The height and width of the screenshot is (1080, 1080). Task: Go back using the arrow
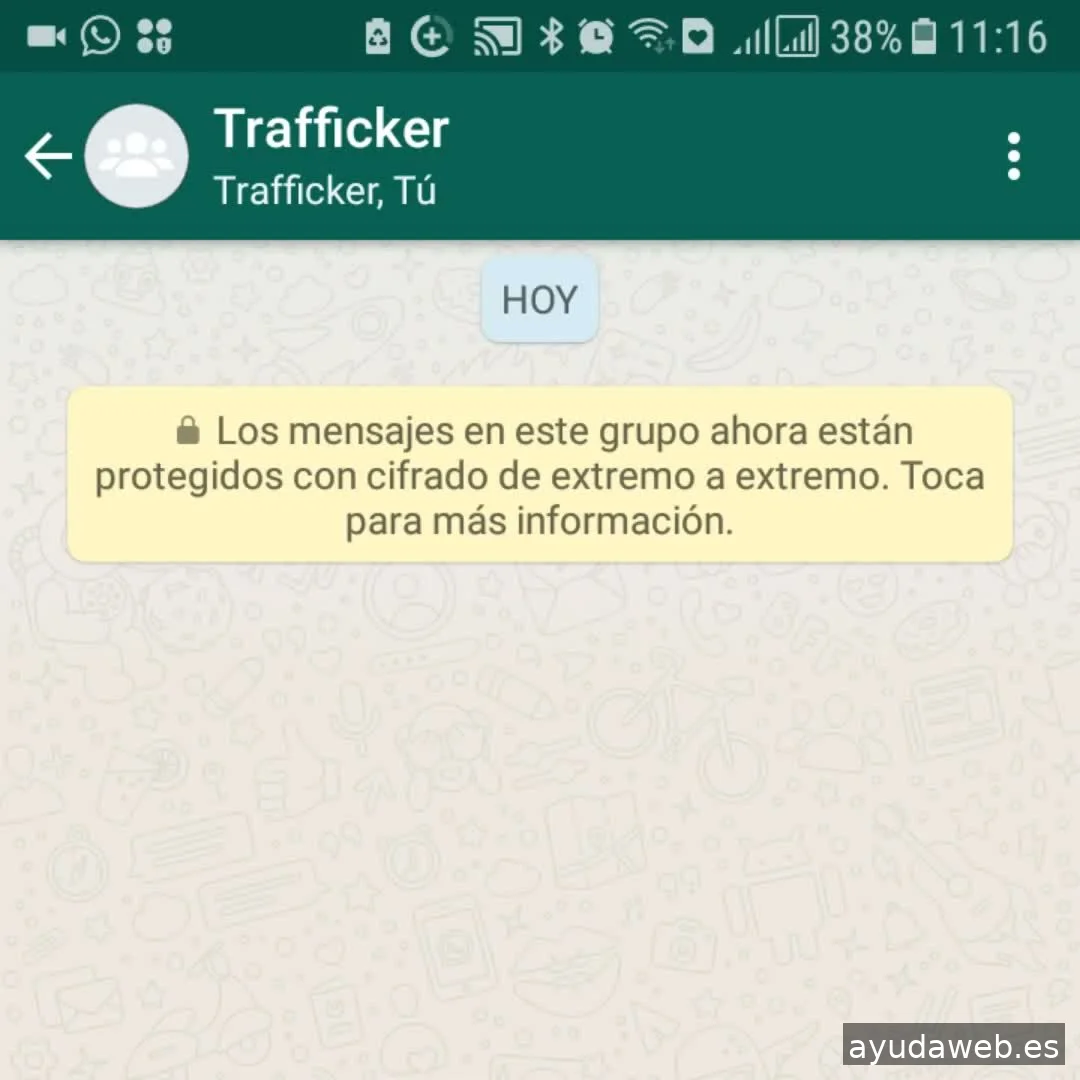(x=47, y=157)
